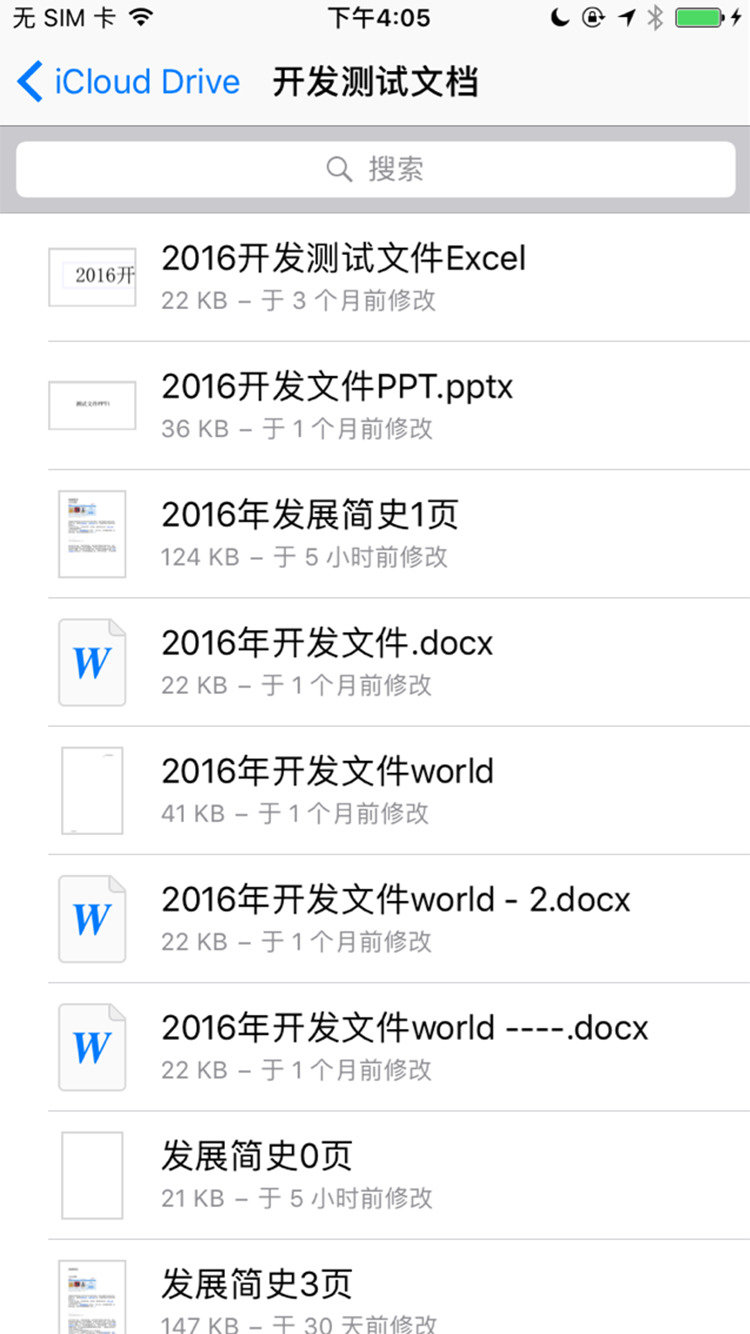The width and height of the screenshot is (750, 1334).
Task: Open 2016年开发文件world - 2.docx
Action: pos(395,918)
